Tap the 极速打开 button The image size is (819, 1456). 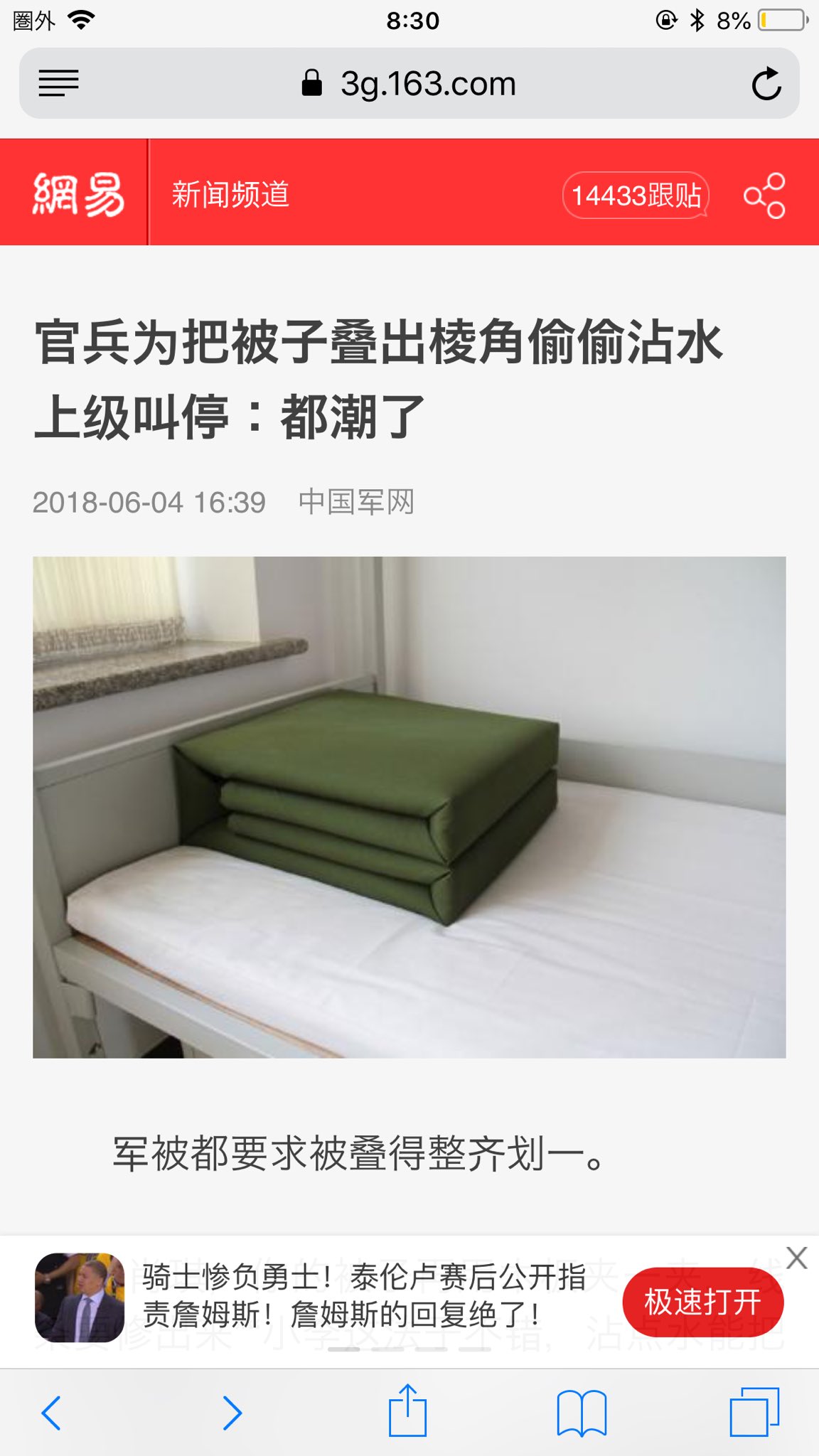(x=702, y=1302)
